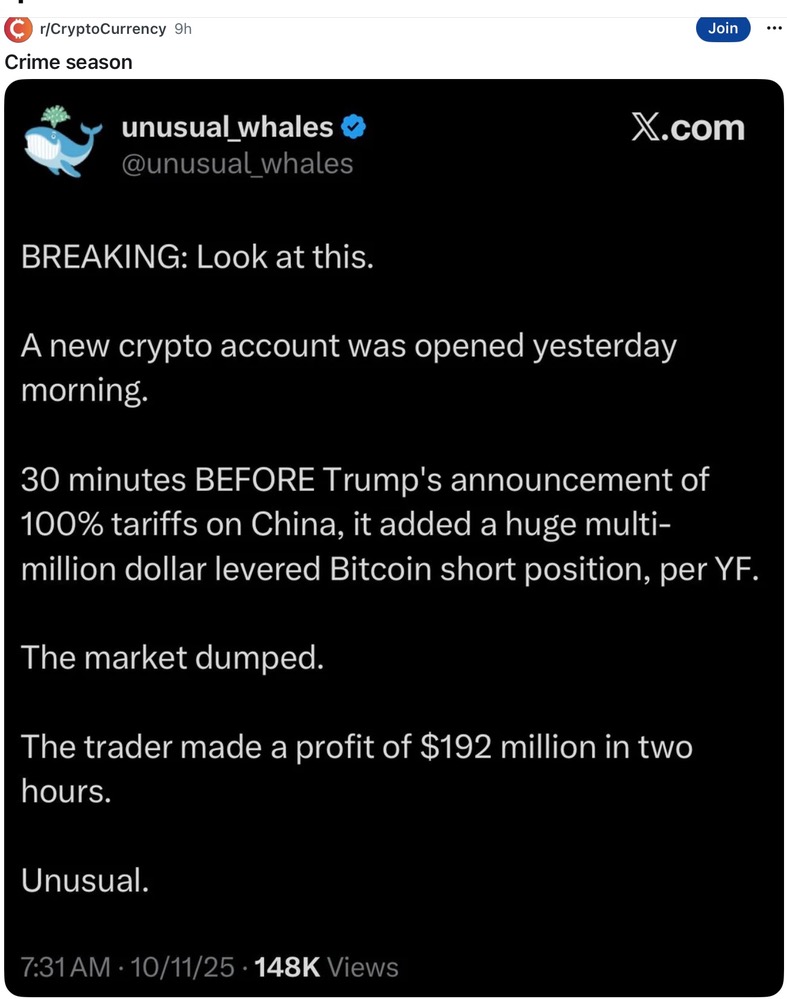Join the r/CryptoCurrency community

coord(722,28)
